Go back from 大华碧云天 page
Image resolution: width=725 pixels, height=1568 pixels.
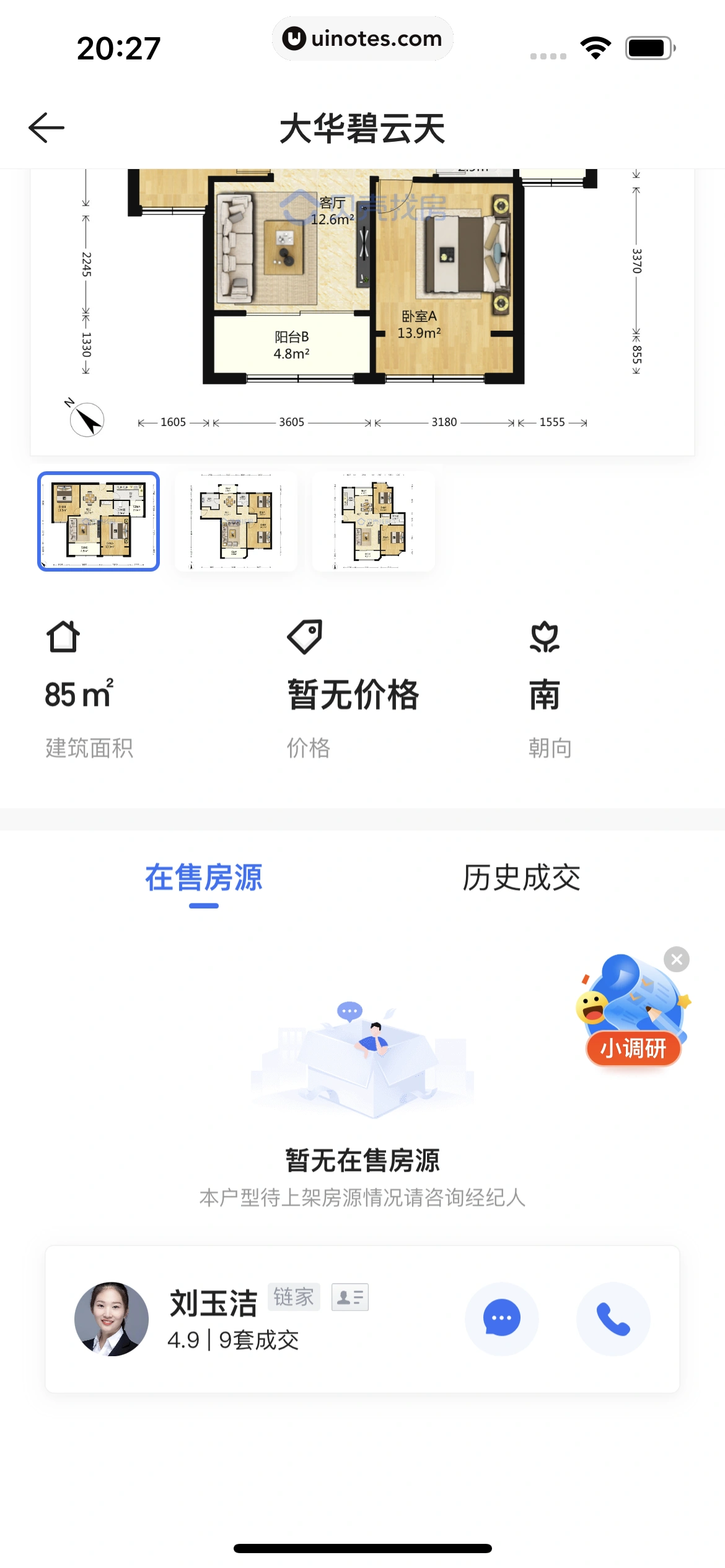46,128
